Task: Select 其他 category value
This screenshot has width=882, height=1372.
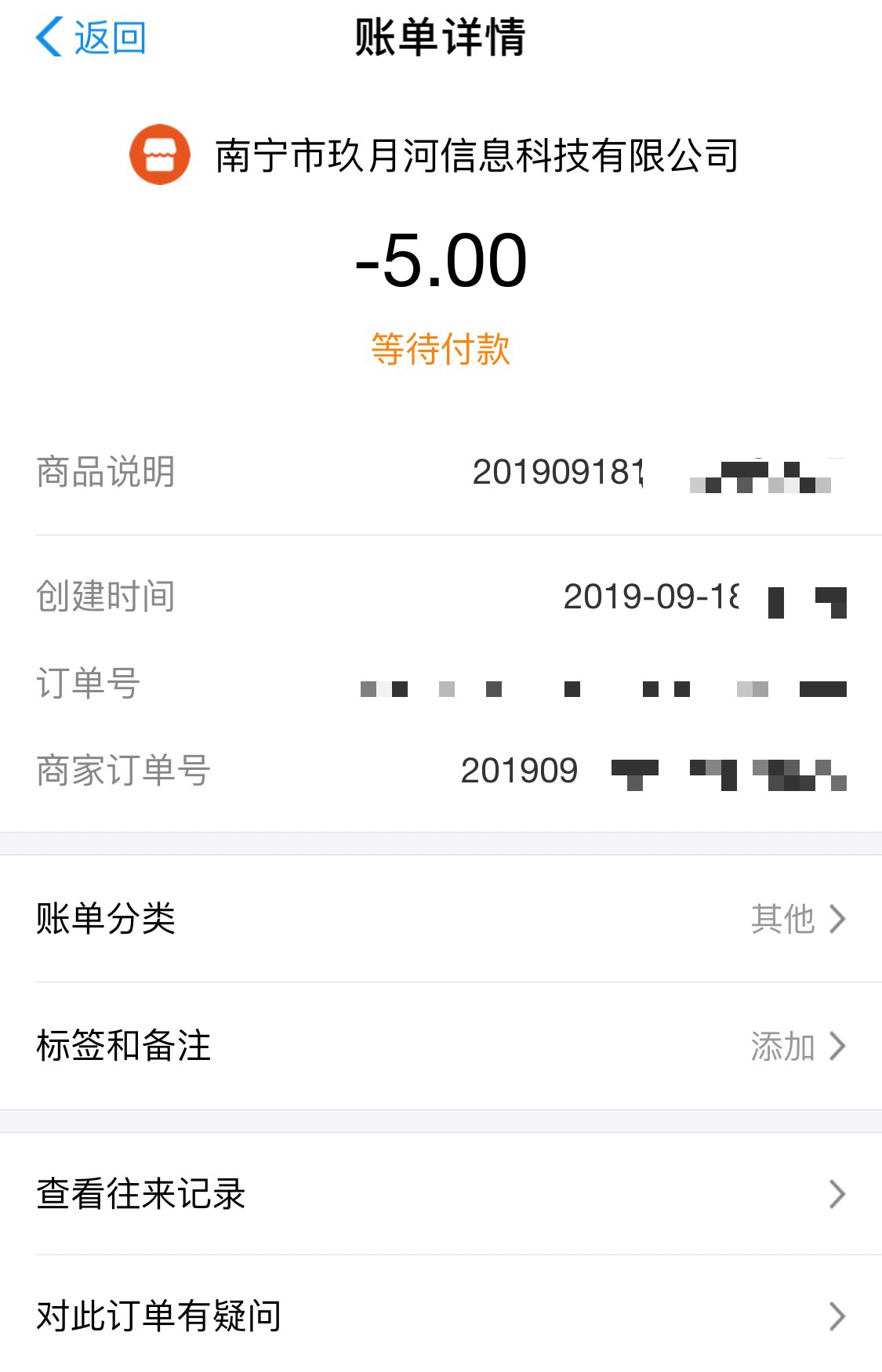Action: coord(782,917)
